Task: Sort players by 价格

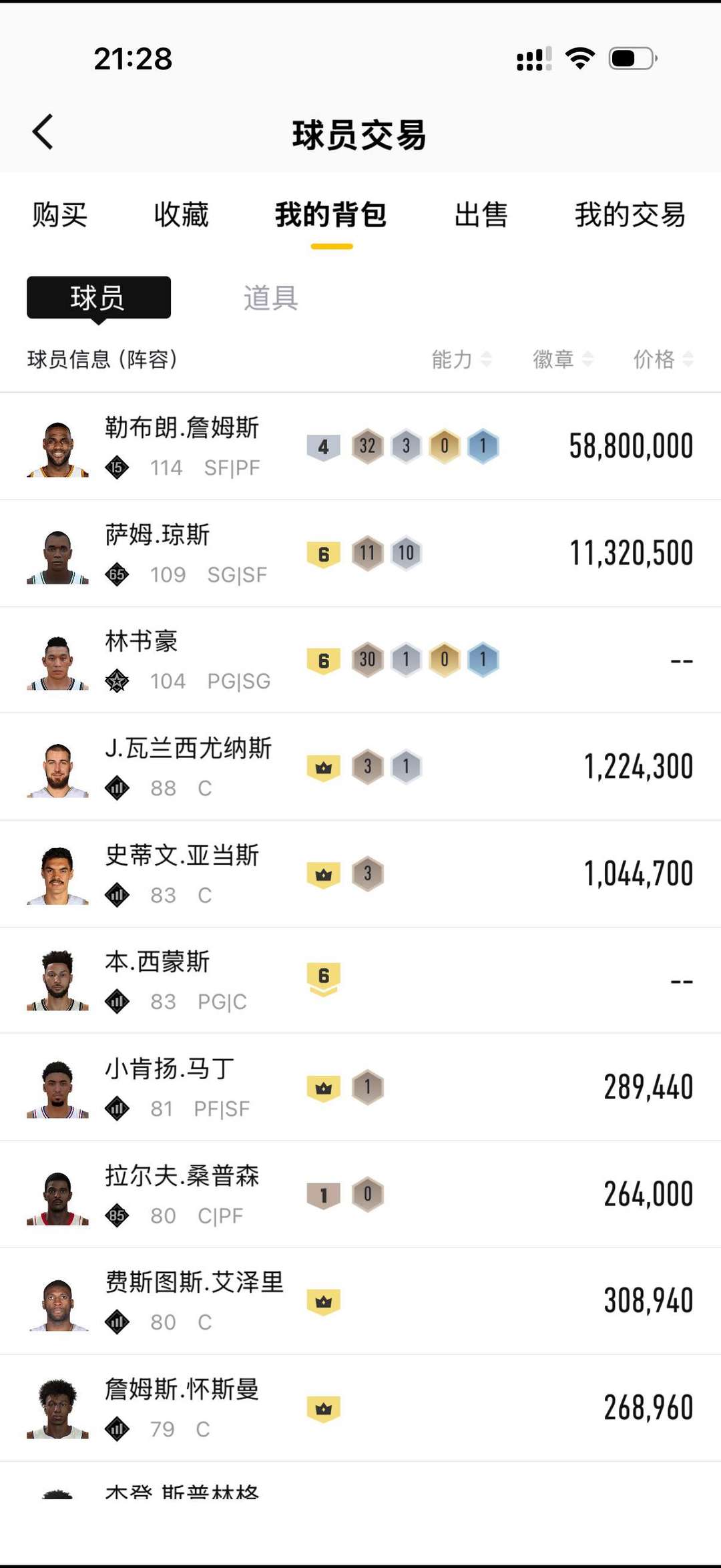Action: [x=663, y=359]
